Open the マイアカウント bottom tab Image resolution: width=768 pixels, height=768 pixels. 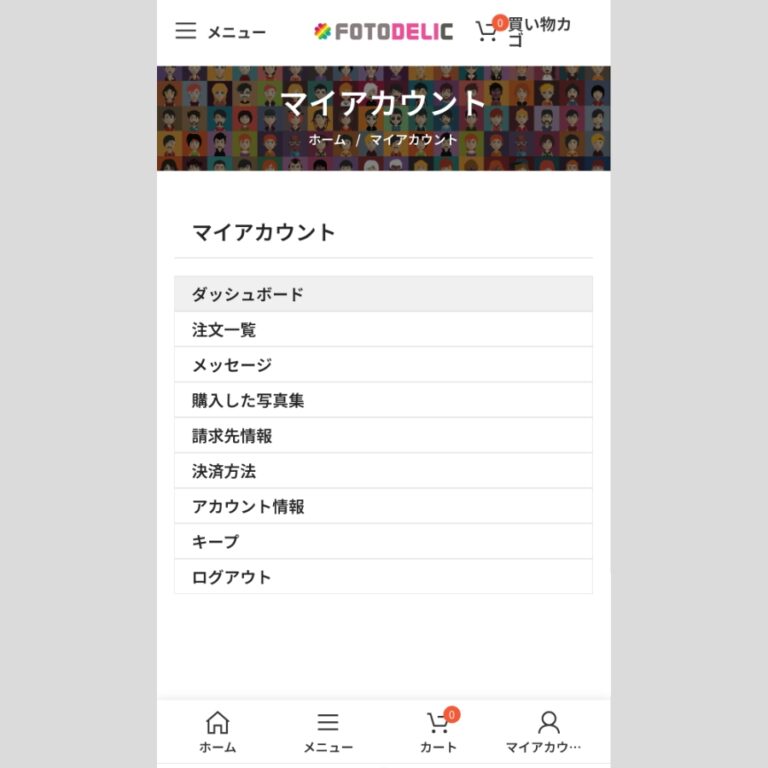coord(547,732)
